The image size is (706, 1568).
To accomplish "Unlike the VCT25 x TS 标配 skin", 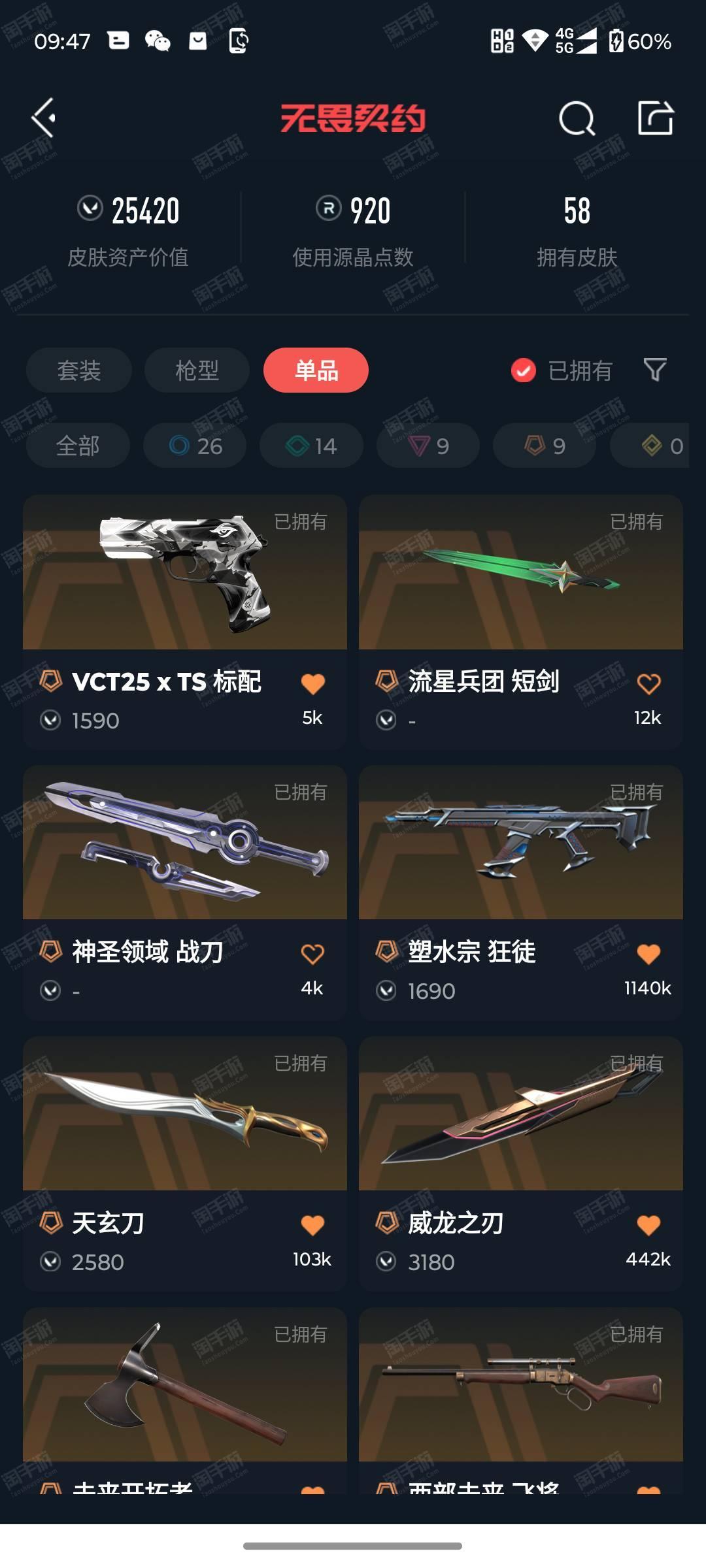I will pos(312,683).
